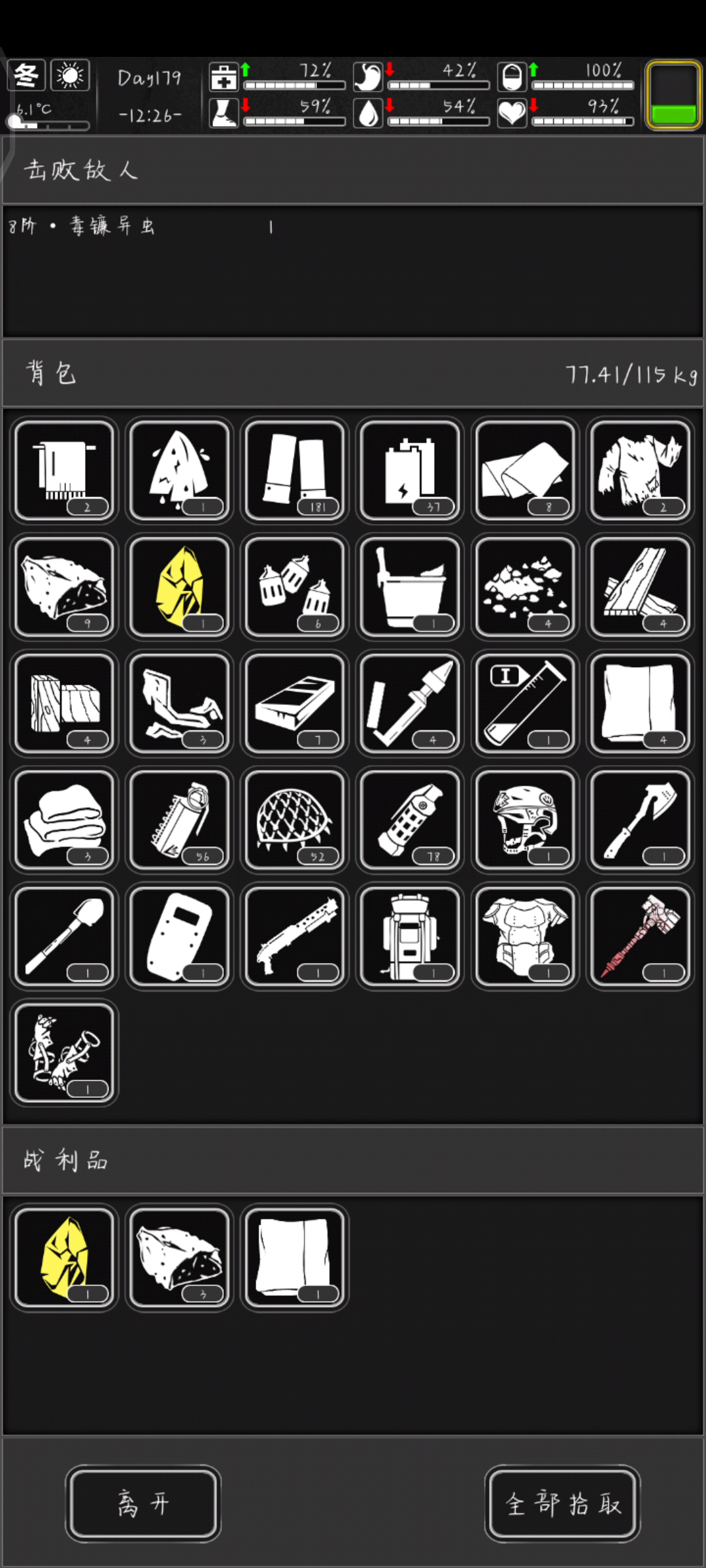The width and height of the screenshot is (706, 1568).
Task: Select the hiking backpack item
Action: 410,936
